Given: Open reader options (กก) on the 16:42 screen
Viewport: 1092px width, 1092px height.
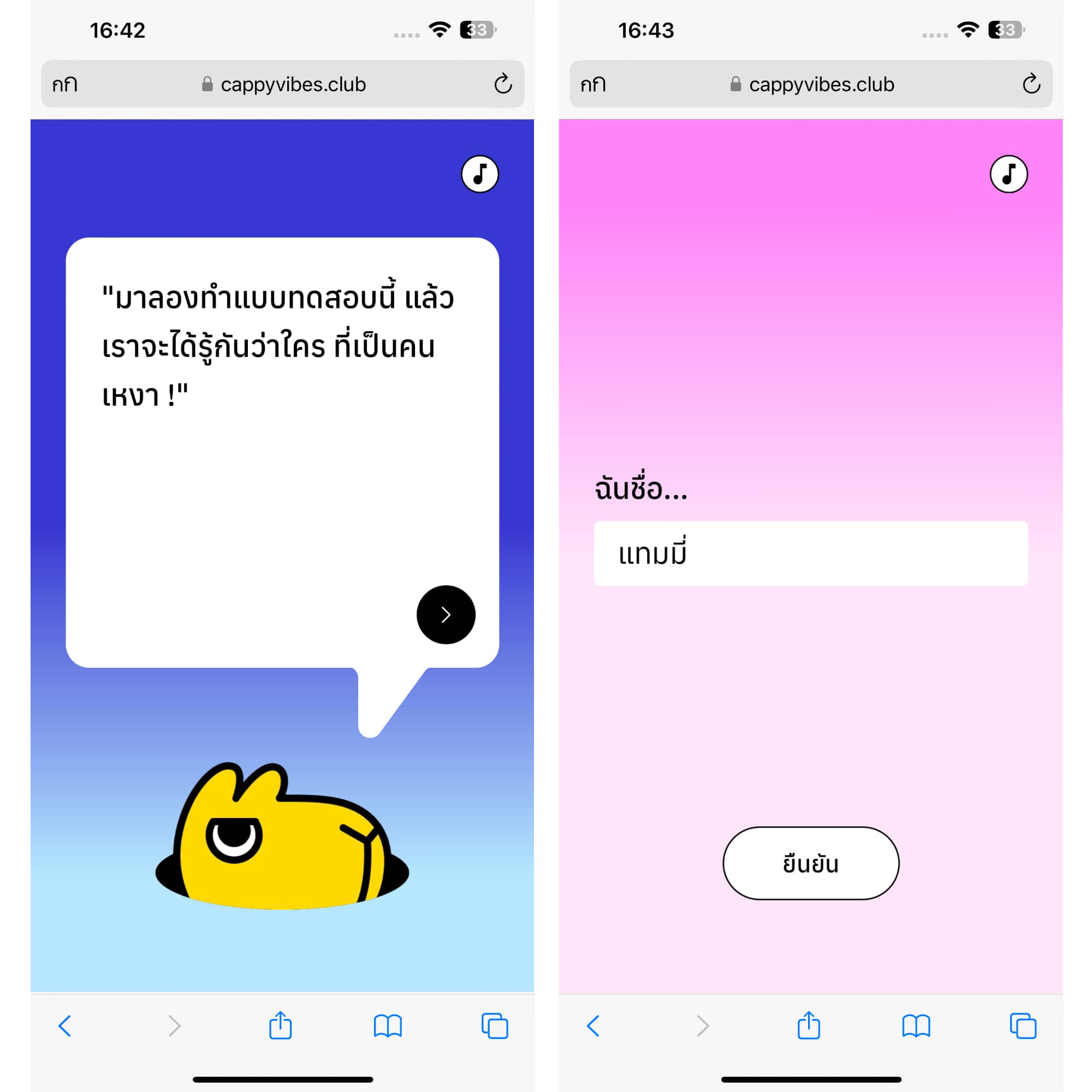Looking at the screenshot, I should 65,85.
